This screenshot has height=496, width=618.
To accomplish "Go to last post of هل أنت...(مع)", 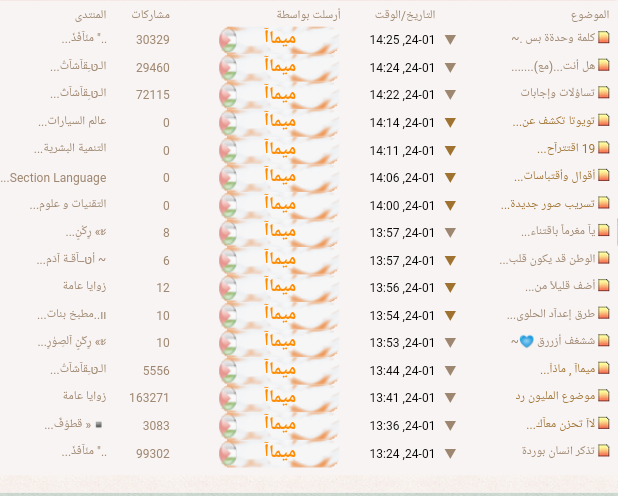I will 449,67.
